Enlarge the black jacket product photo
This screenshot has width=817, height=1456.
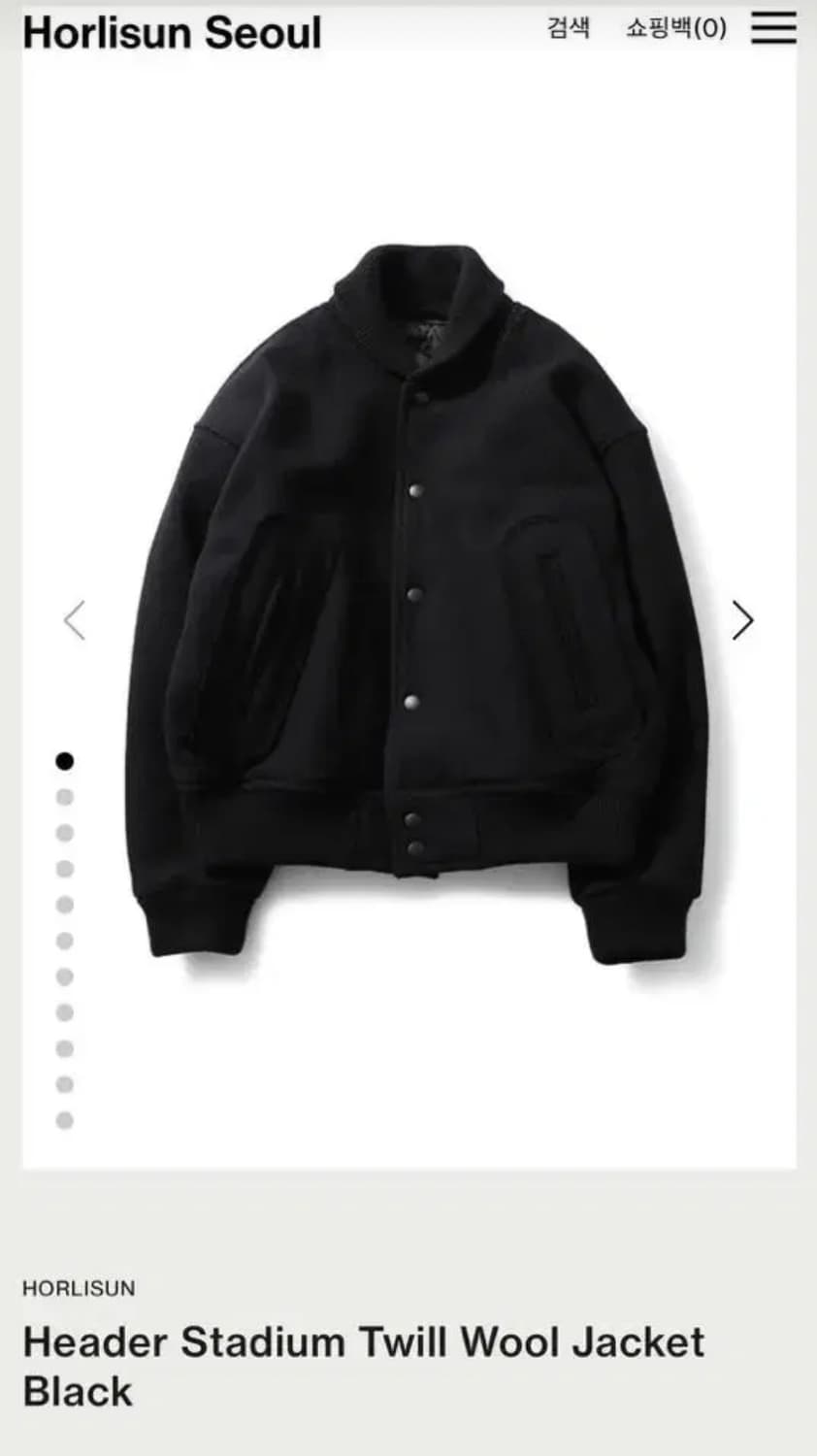417,602
